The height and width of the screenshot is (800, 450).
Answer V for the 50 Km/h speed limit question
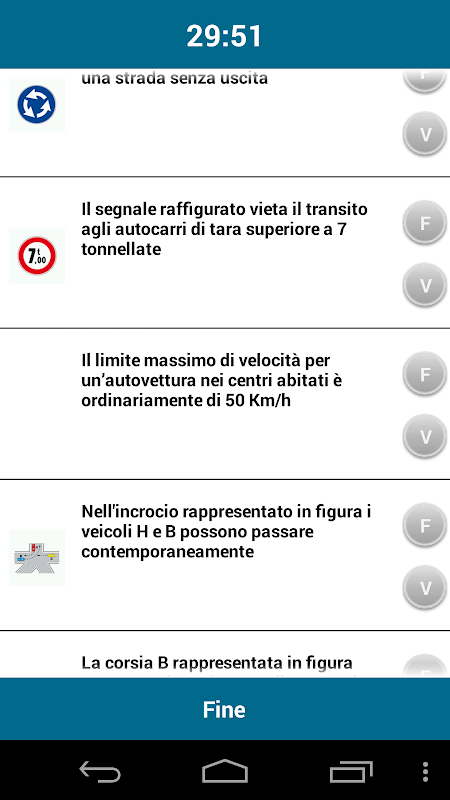[425, 436]
